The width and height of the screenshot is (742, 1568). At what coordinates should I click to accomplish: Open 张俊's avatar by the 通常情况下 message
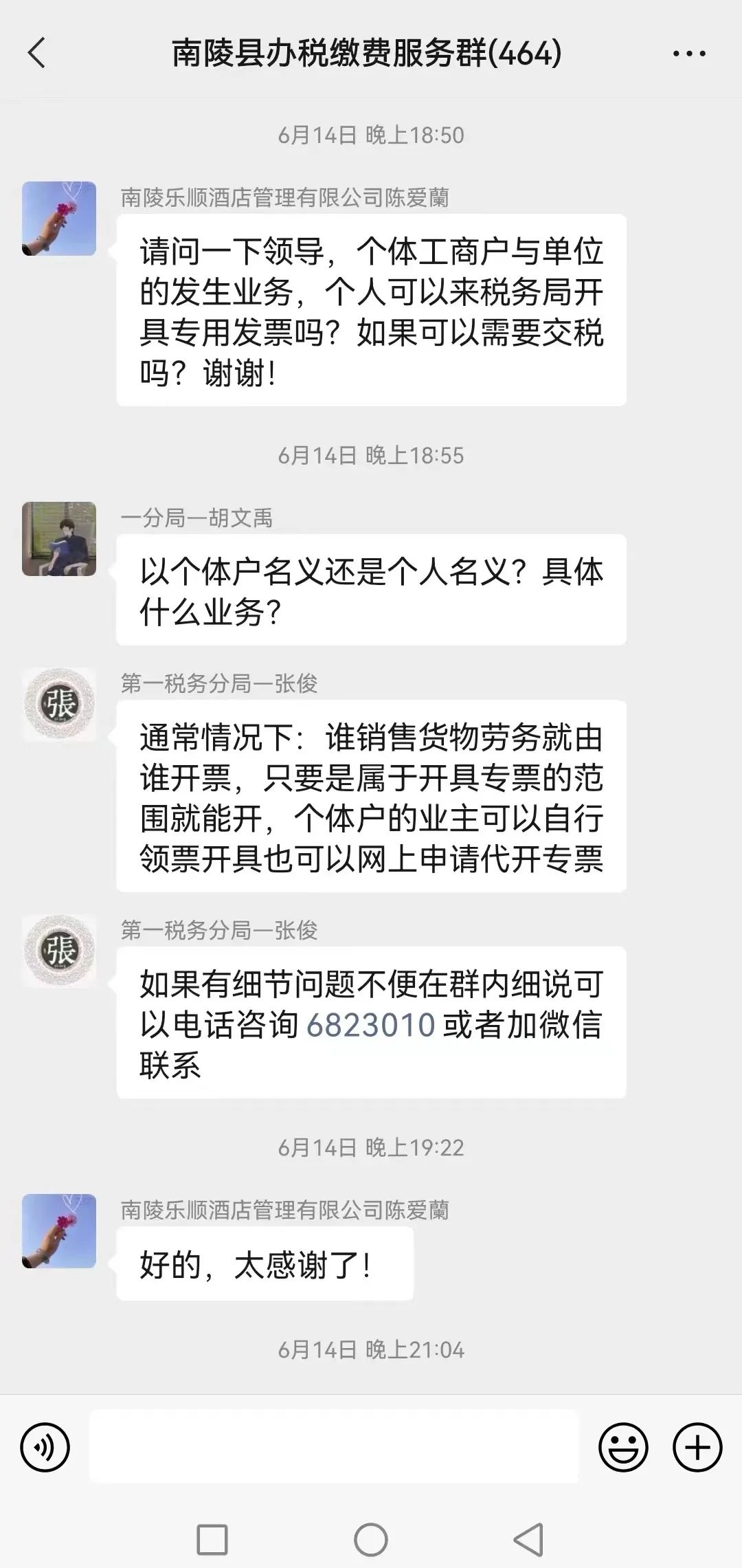[x=59, y=705]
